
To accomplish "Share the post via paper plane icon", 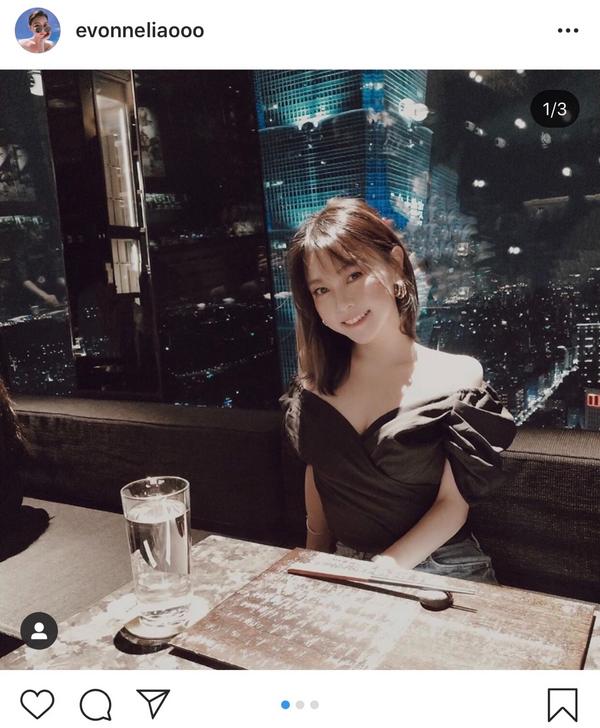I will [x=153, y=703].
